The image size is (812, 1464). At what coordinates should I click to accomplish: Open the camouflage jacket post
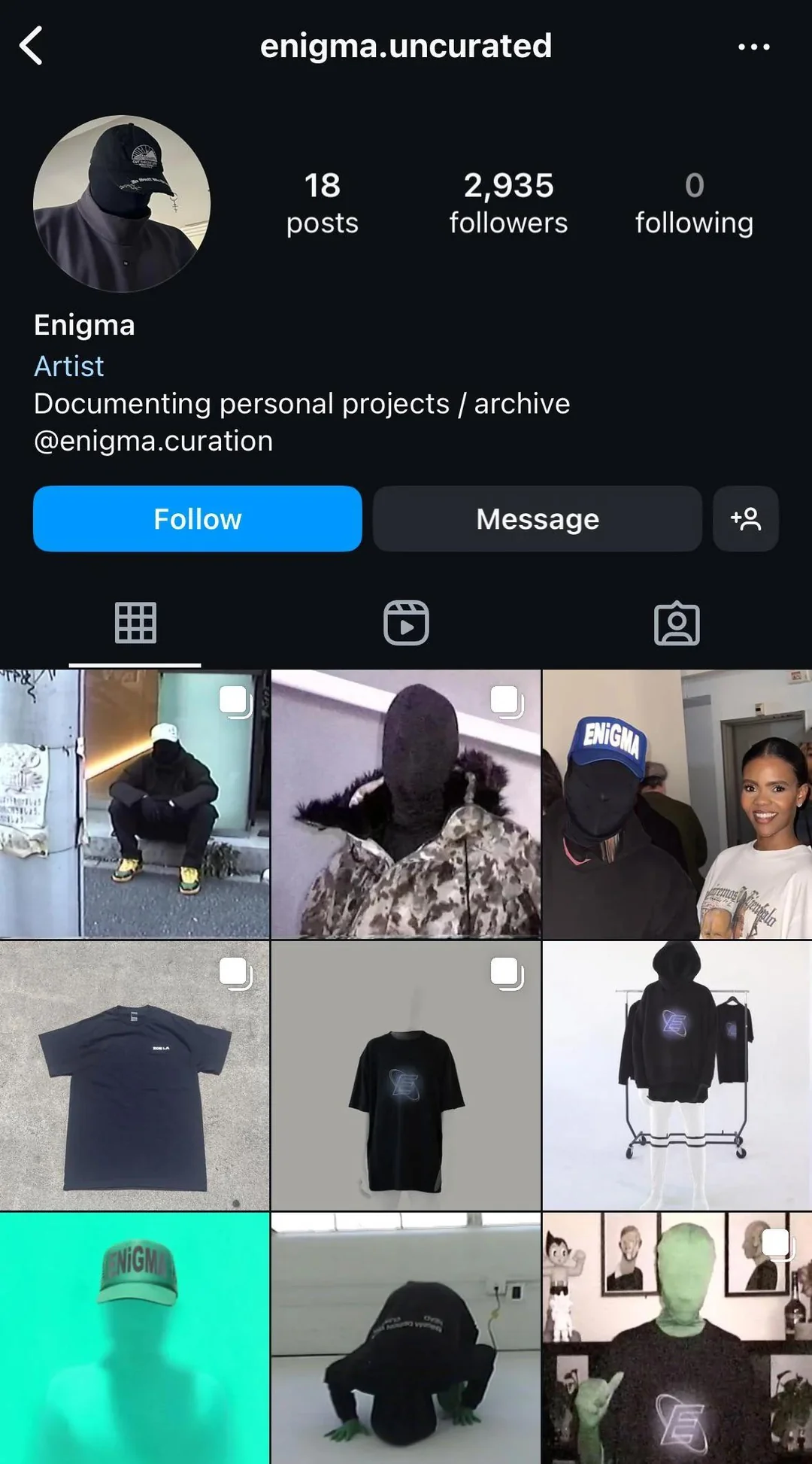[x=406, y=804]
